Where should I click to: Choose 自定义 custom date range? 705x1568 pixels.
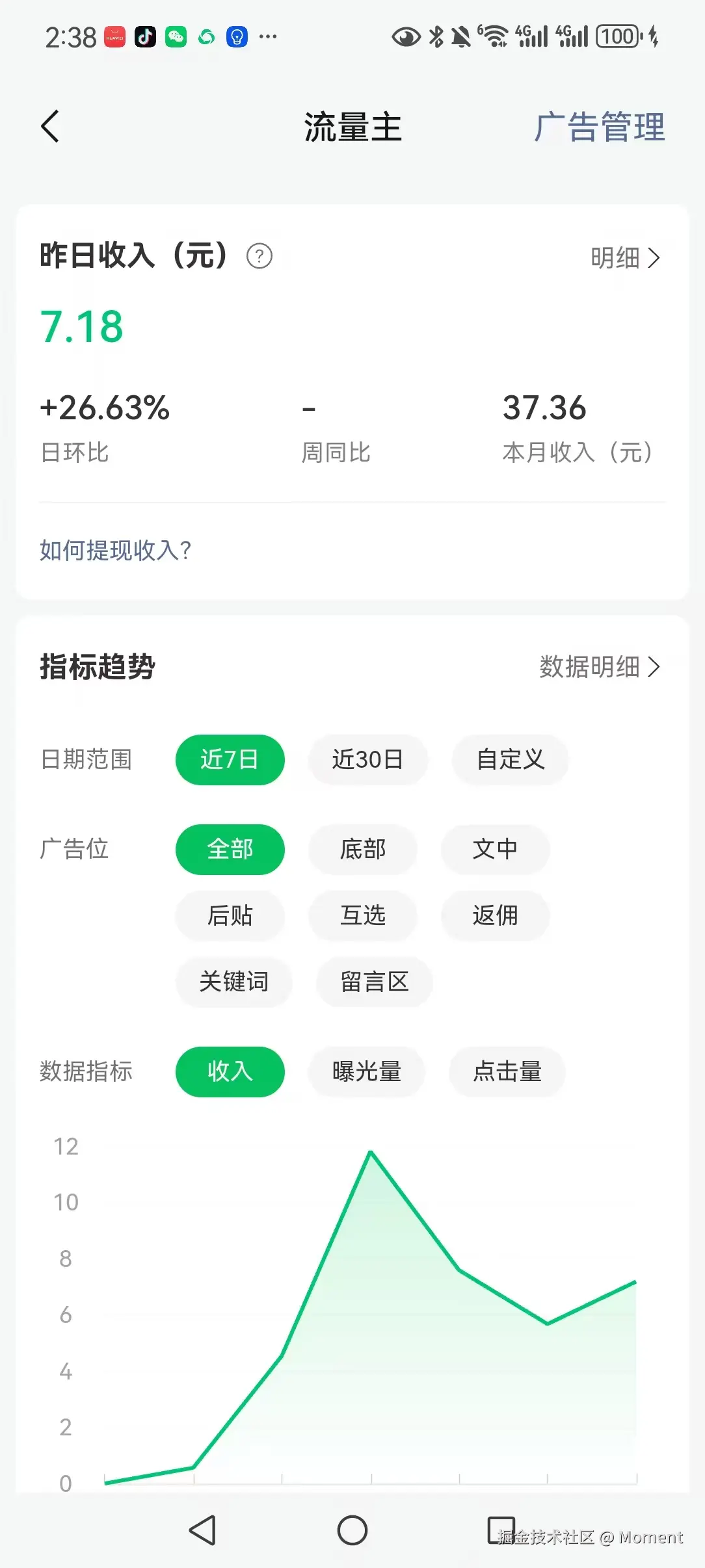point(510,759)
